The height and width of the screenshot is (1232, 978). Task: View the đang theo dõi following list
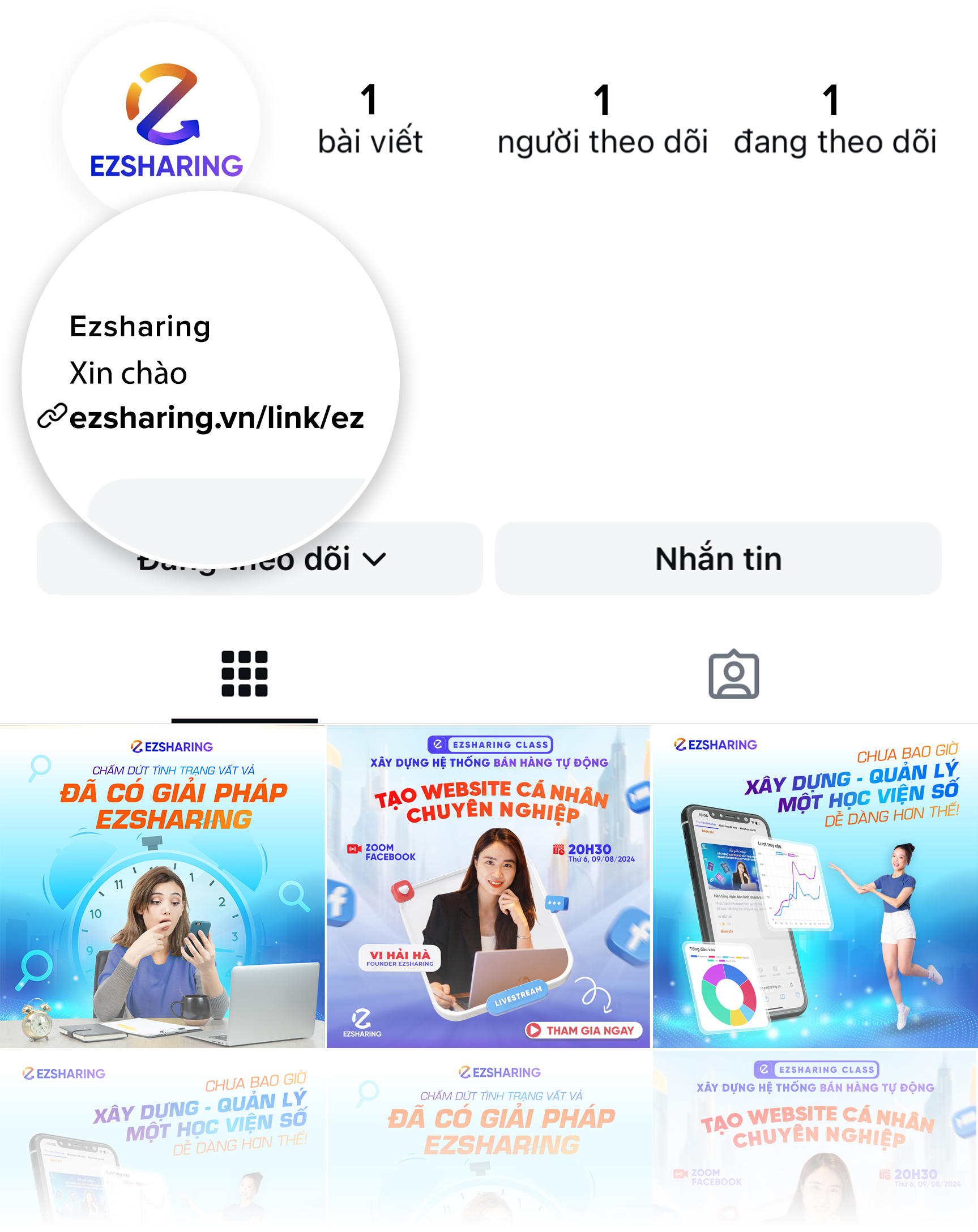(835, 120)
